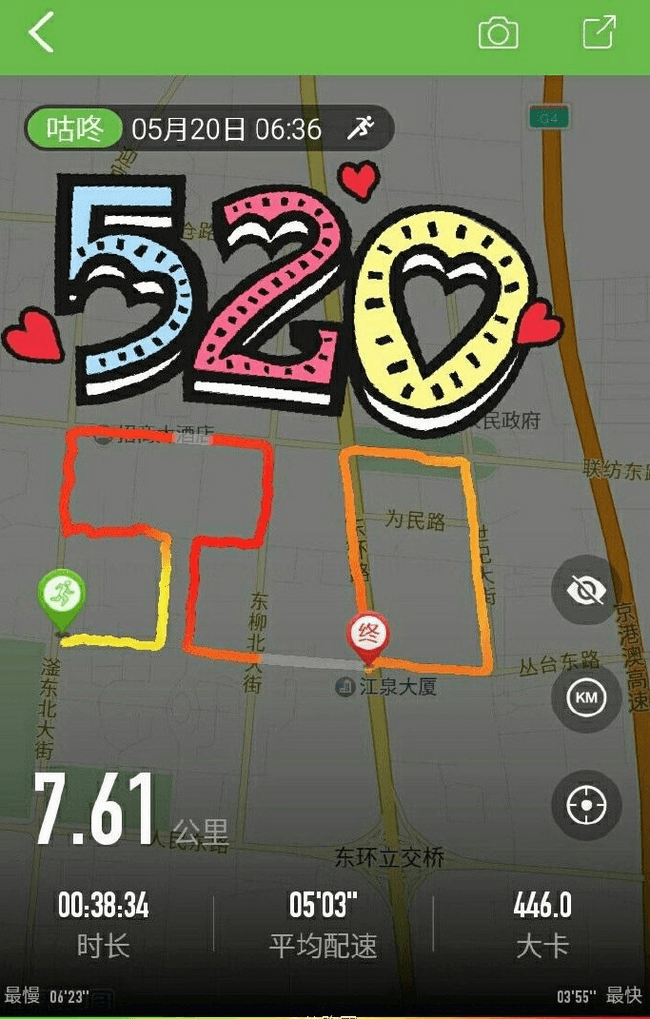Go back using the top-left arrow
The width and height of the screenshot is (650, 1019).
point(41,33)
